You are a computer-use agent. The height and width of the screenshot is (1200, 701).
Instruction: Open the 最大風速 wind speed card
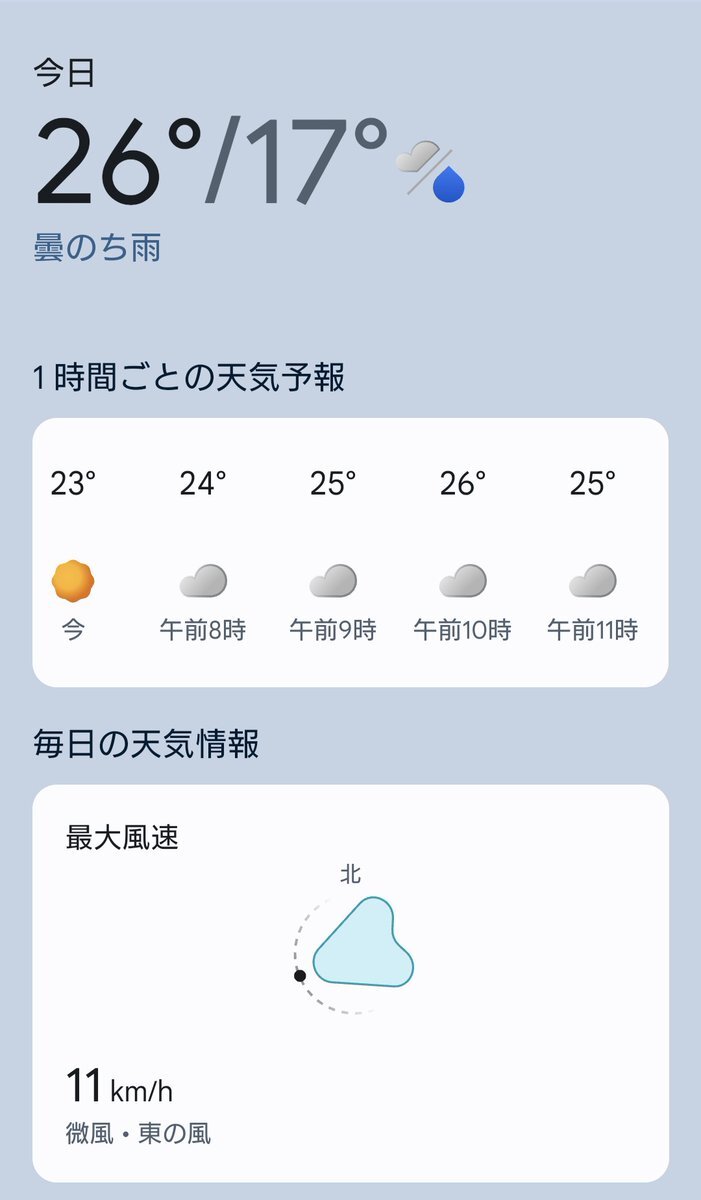point(350,983)
